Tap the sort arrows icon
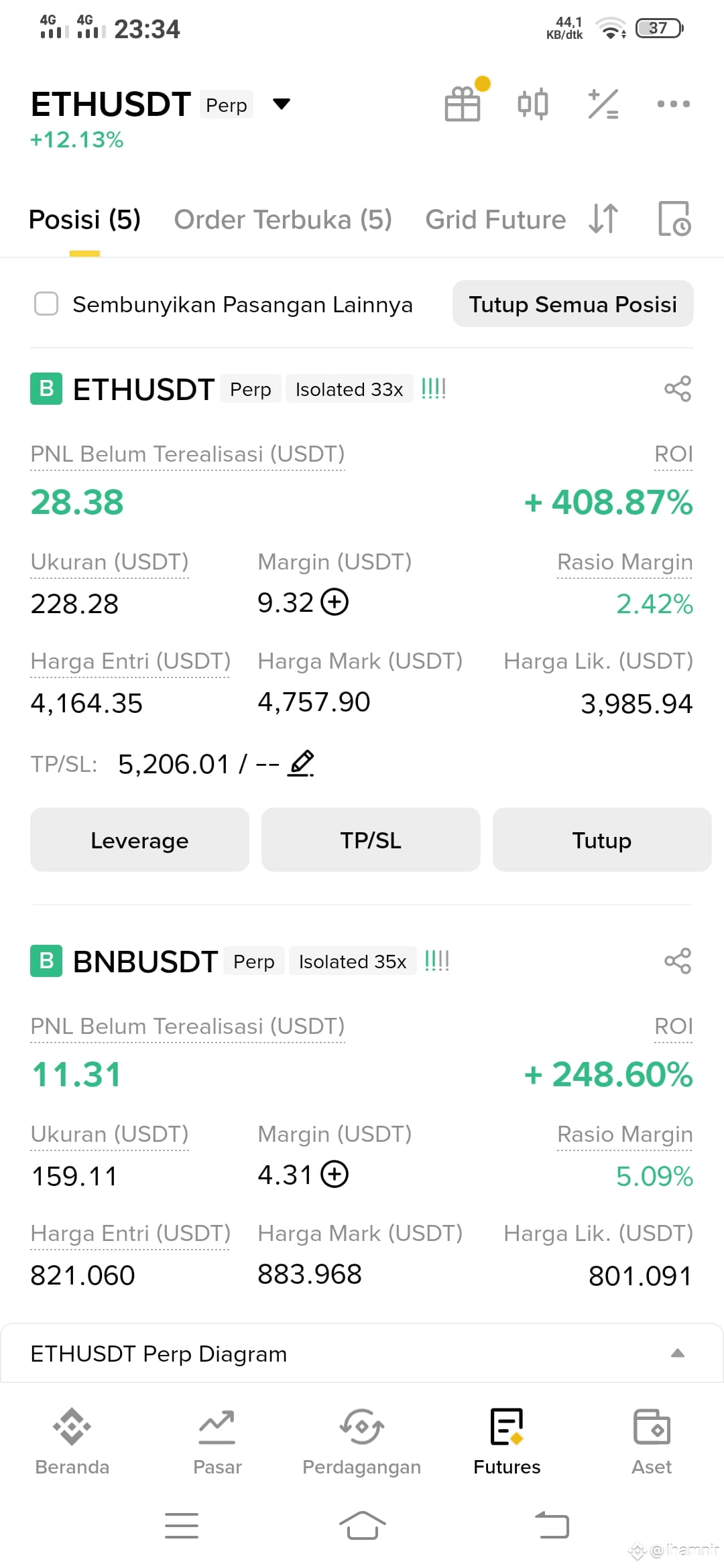The image size is (724, 1568). click(603, 219)
